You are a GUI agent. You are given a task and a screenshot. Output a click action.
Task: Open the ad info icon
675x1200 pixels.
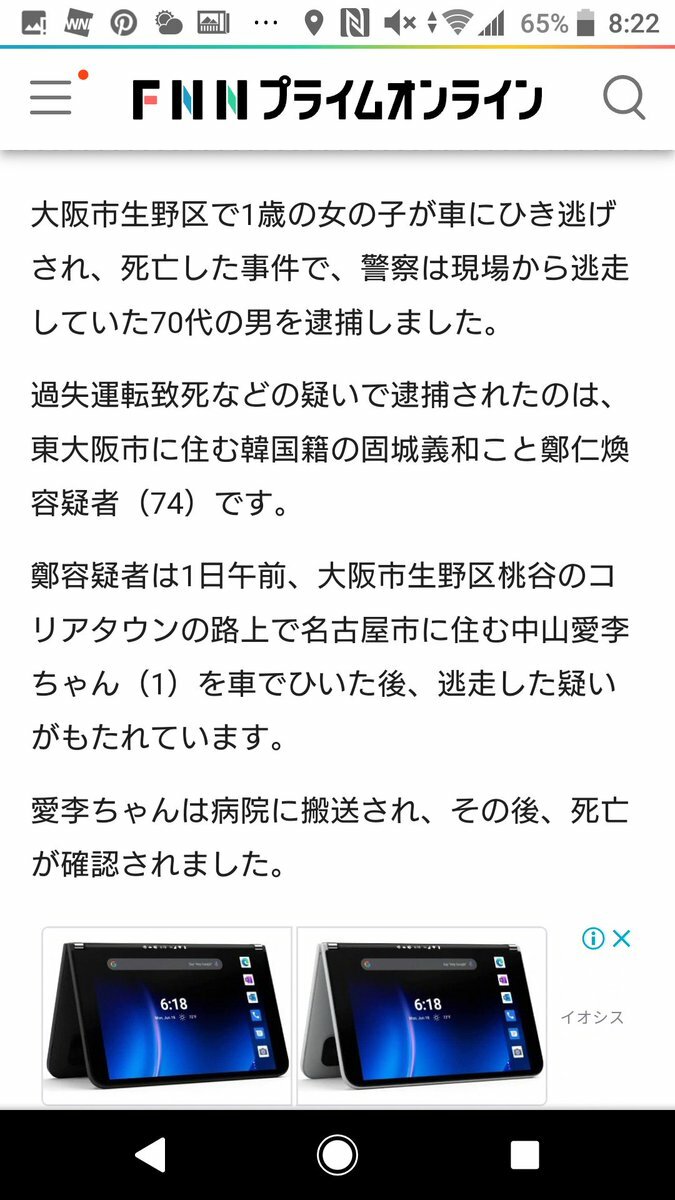pos(594,939)
